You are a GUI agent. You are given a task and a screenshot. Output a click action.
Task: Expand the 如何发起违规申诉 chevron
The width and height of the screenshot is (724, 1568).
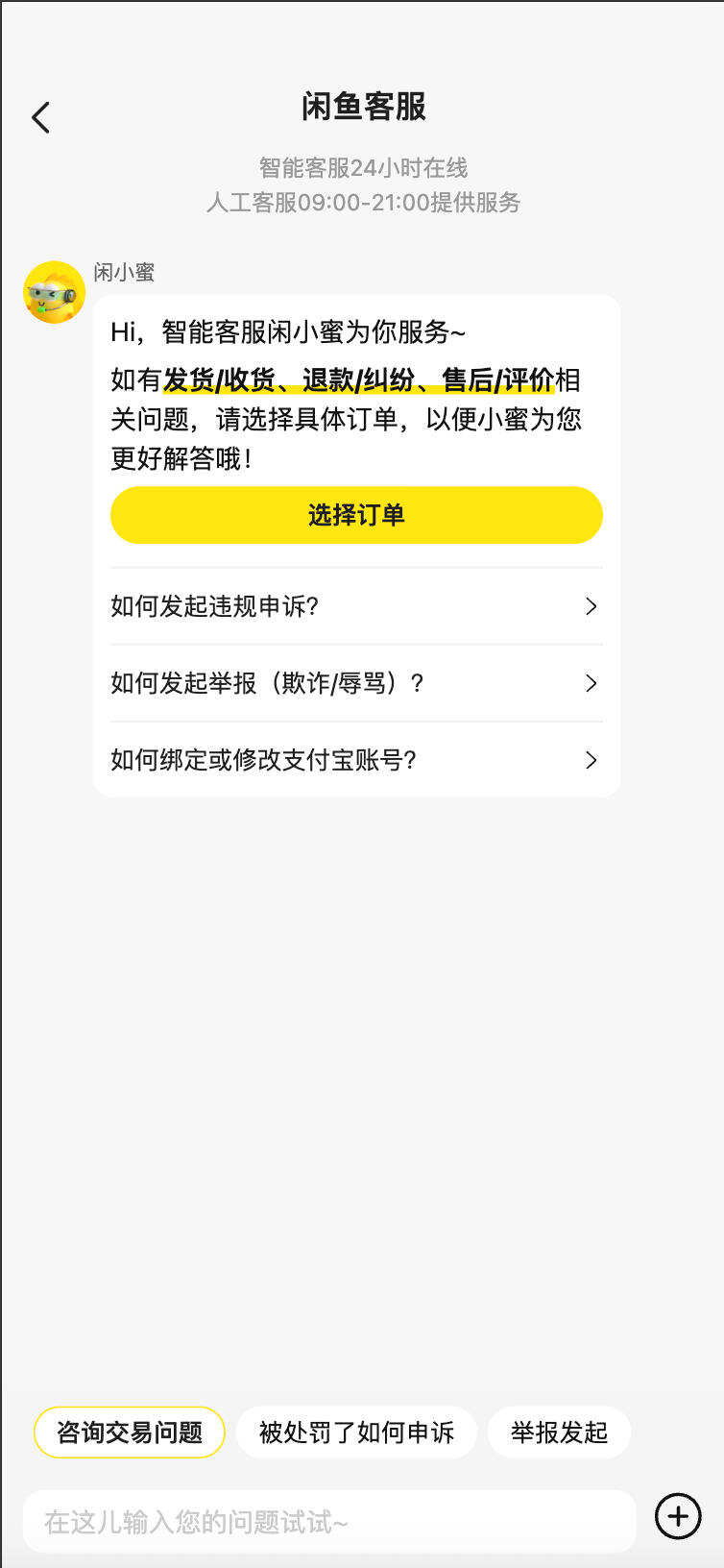tap(591, 606)
